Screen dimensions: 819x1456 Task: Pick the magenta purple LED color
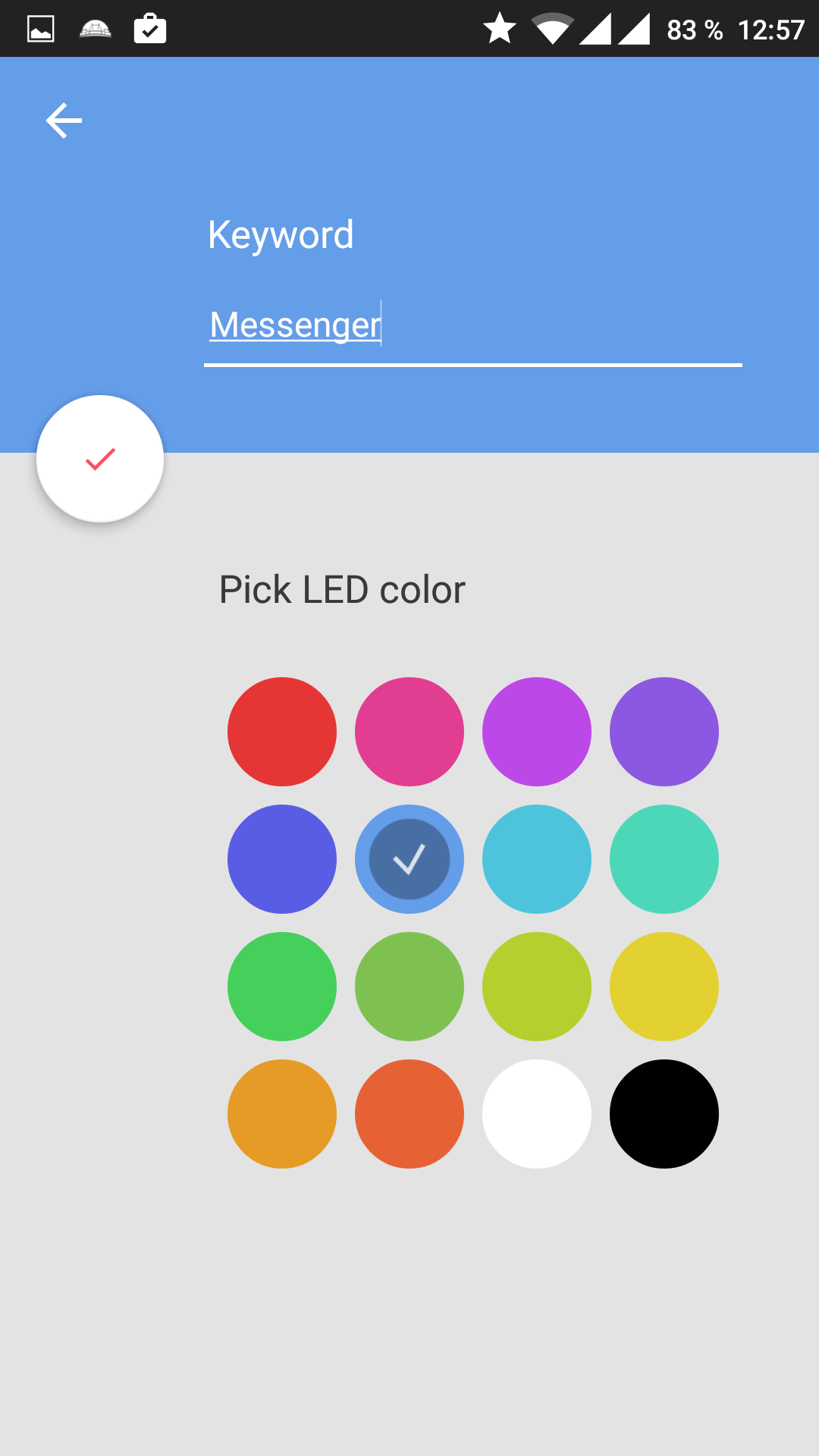click(537, 732)
